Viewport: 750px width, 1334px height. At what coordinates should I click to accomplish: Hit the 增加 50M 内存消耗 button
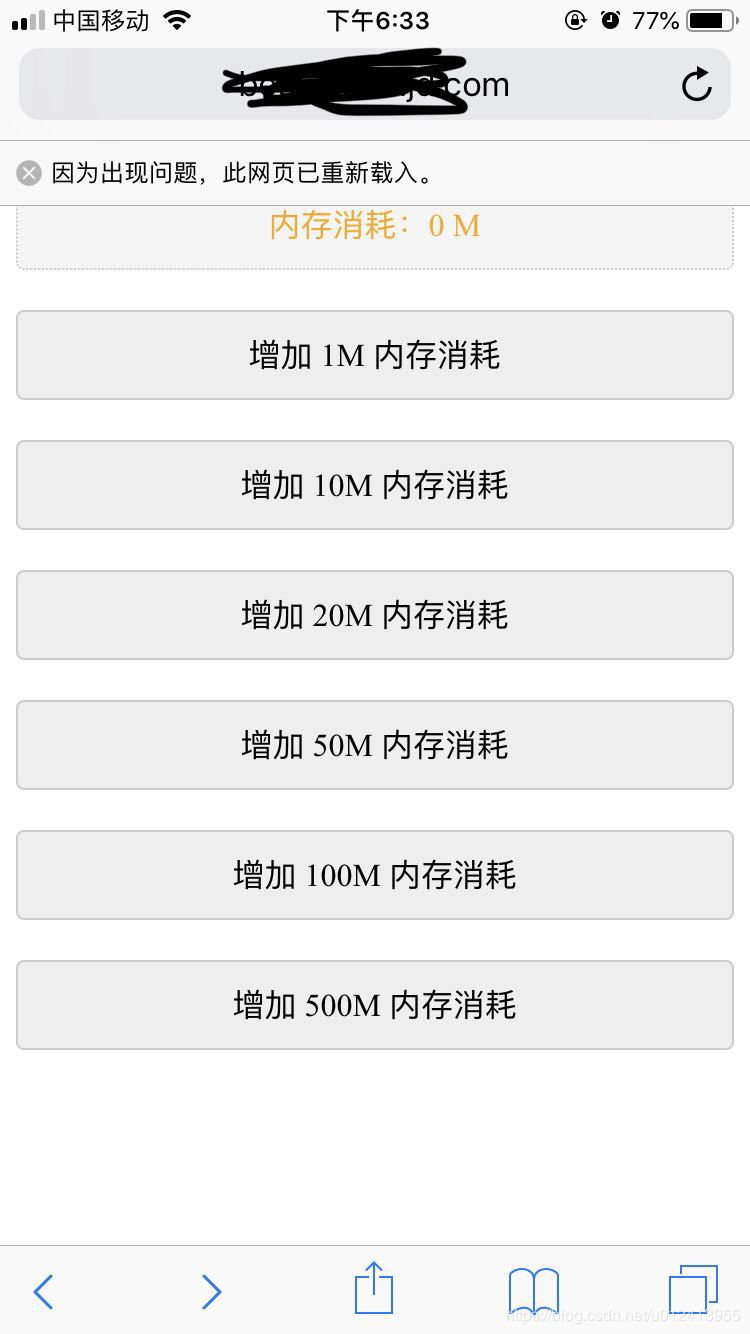coord(375,745)
